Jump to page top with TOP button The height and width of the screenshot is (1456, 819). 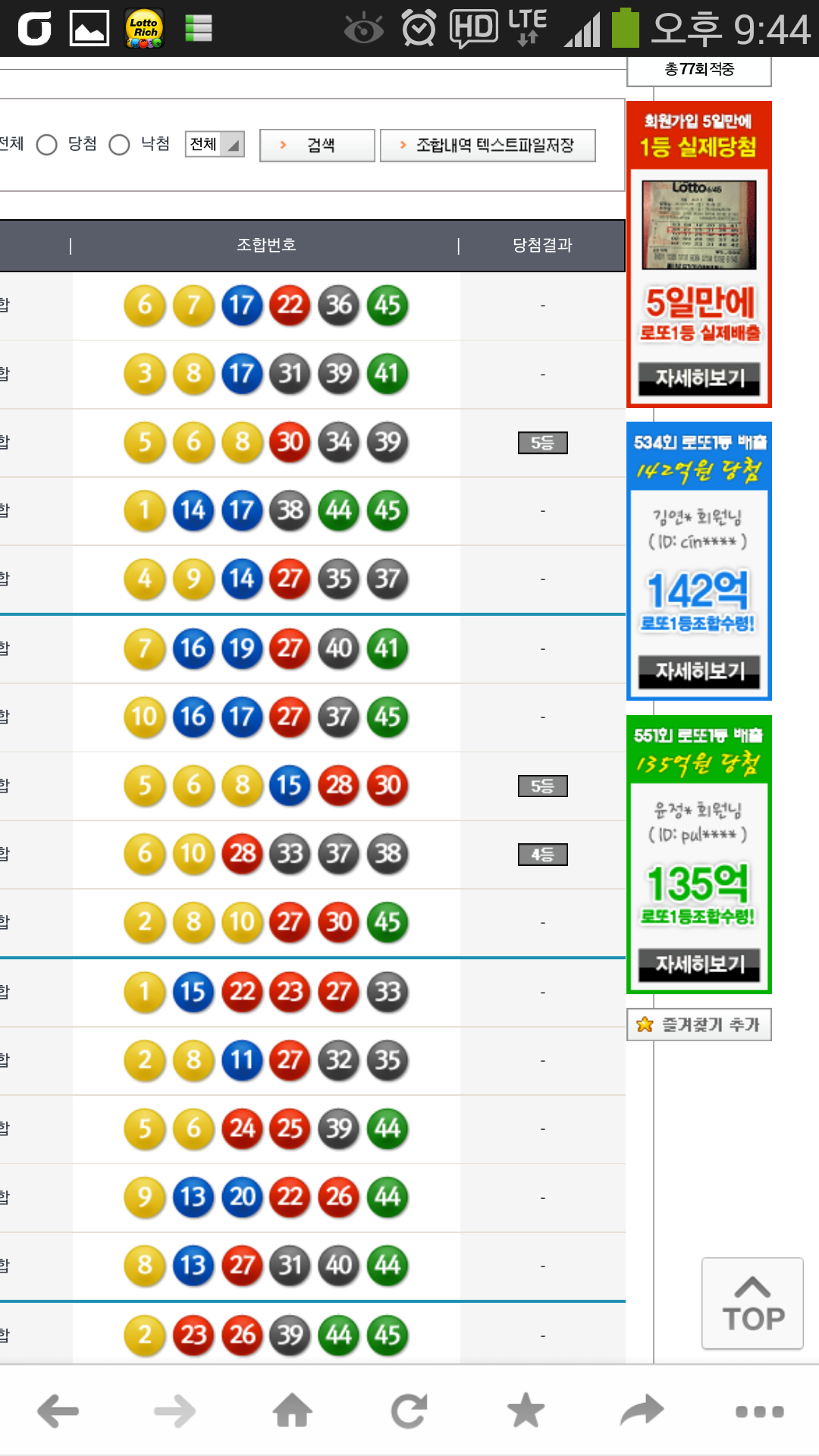(x=752, y=1304)
